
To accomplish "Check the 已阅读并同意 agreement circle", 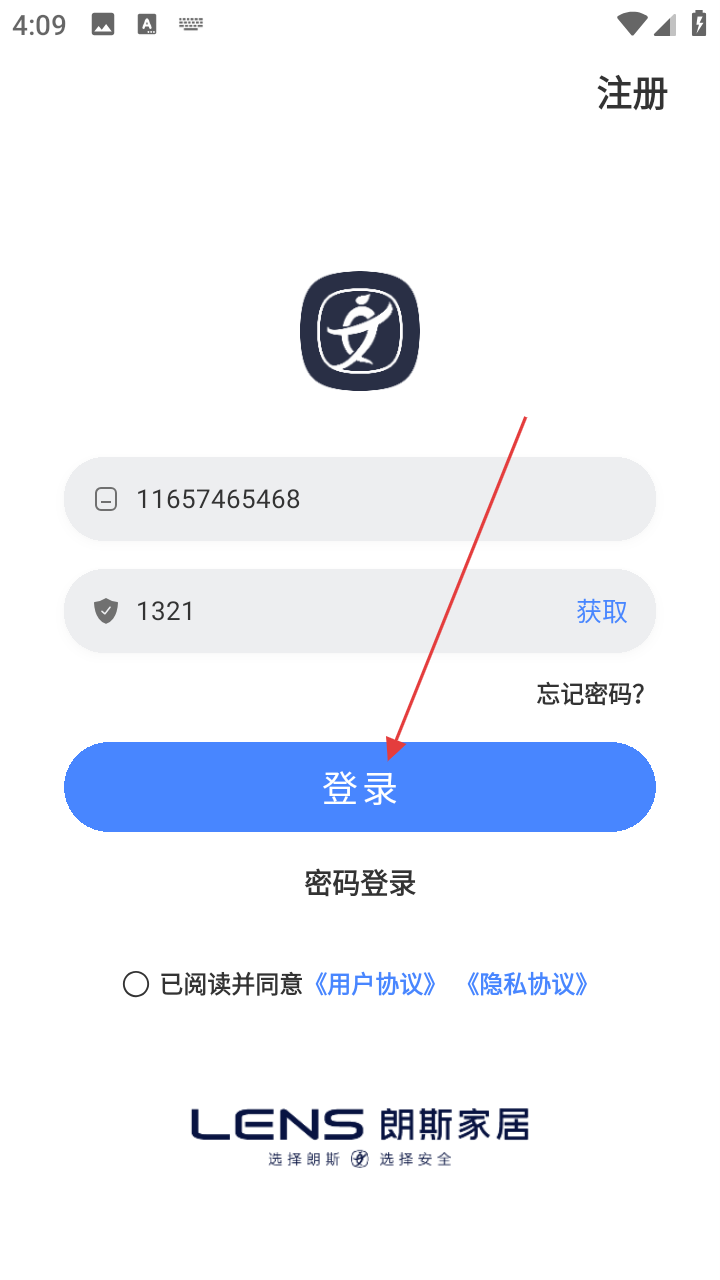I will coord(136,984).
